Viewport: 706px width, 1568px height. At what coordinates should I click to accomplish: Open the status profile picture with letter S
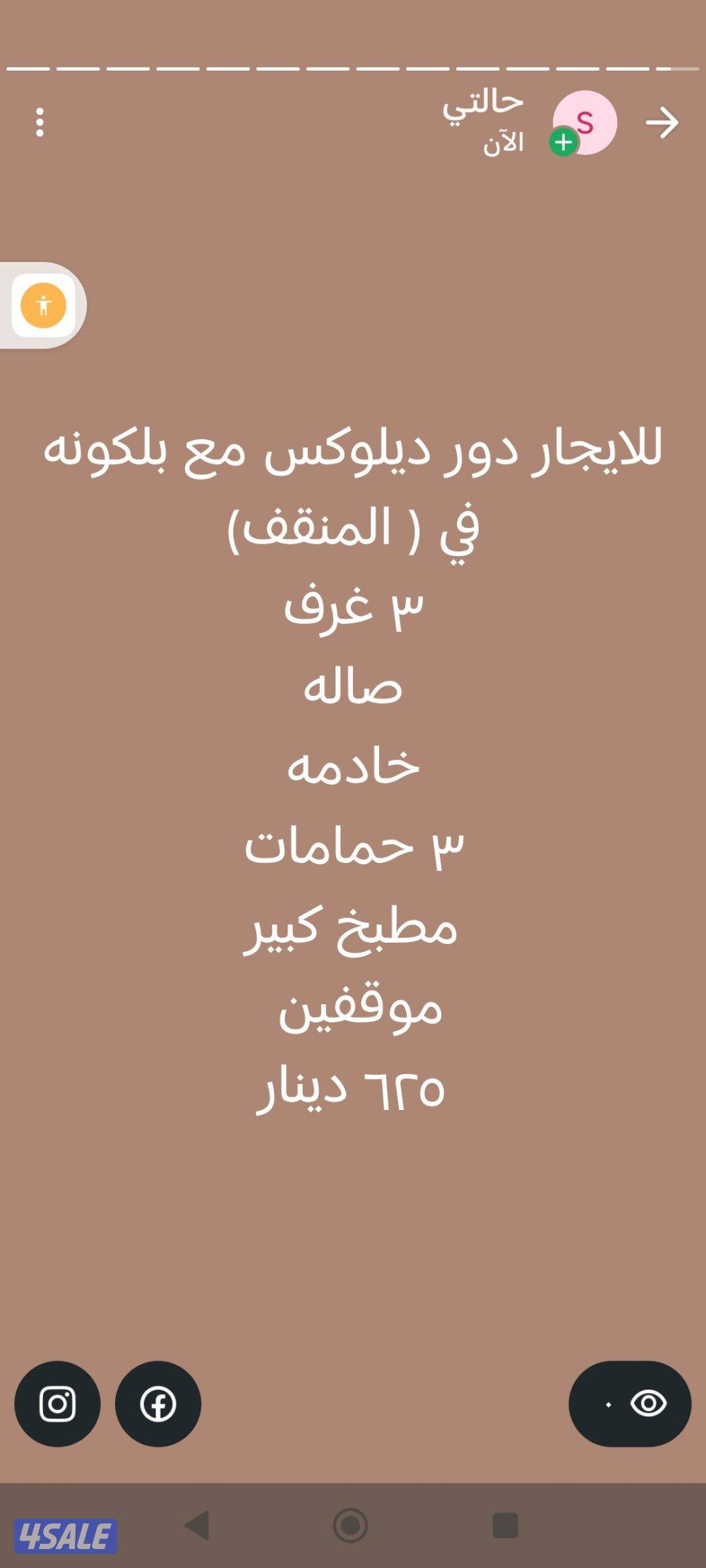[x=587, y=122]
